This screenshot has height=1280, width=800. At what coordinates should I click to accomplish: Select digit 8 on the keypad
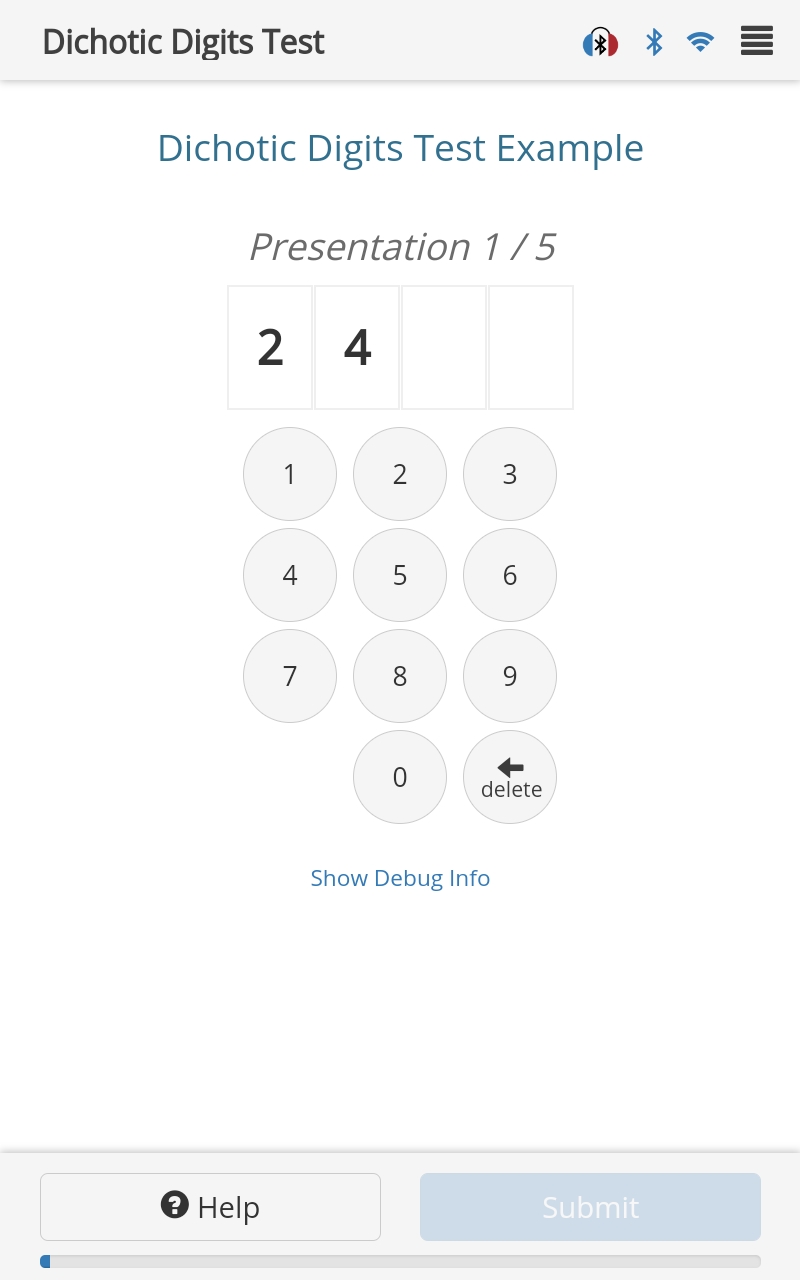[400, 676]
